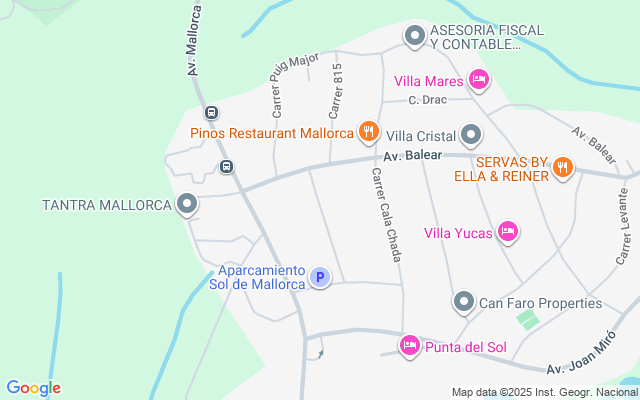Select the upper bus stop on Av. Mallorca
Viewport: 640px width, 400px height.
[x=210, y=112]
